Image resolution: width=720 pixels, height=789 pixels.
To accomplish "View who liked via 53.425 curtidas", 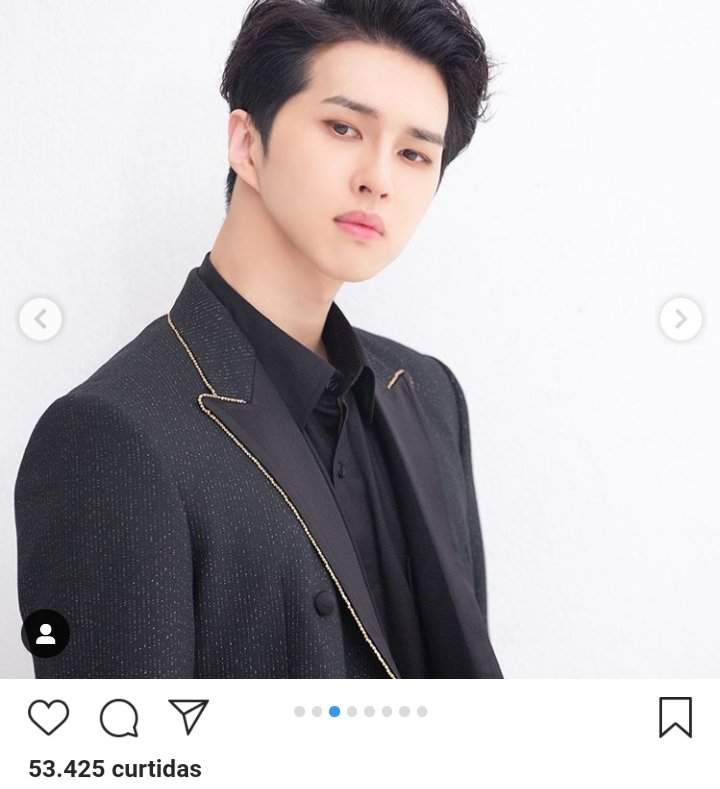I will coord(115,769).
